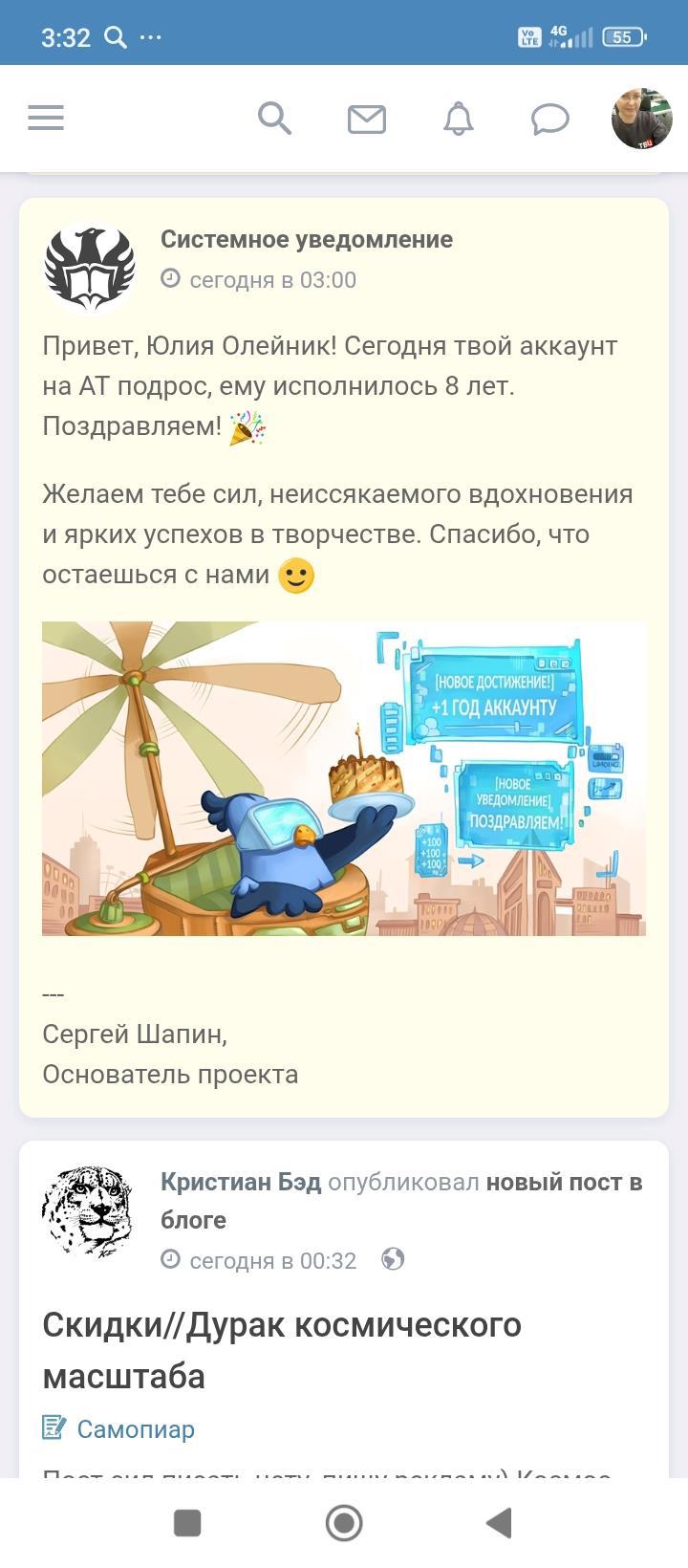Open the Системное уведомление sender avatar
The height and width of the screenshot is (1568, 688).
[90, 268]
